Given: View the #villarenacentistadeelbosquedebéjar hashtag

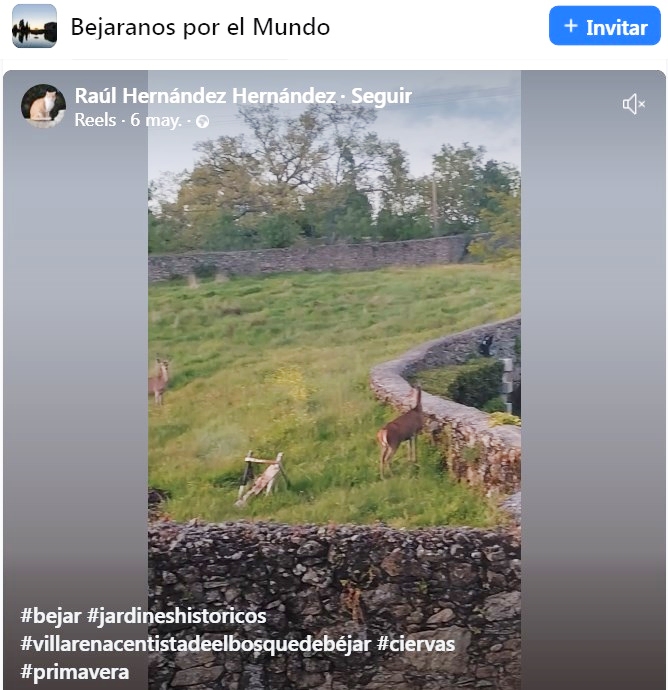Looking at the screenshot, I should click(195, 644).
